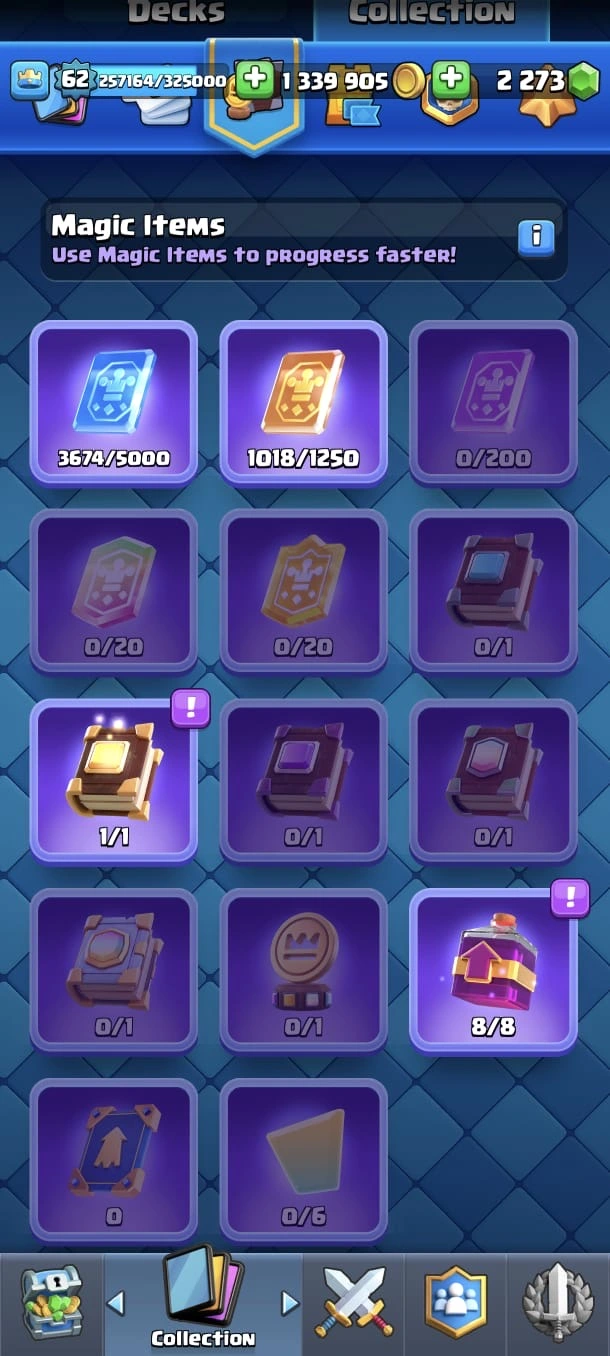Open the Magic Items info button
The image size is (610, 1356).
click(x=536, y=236)
